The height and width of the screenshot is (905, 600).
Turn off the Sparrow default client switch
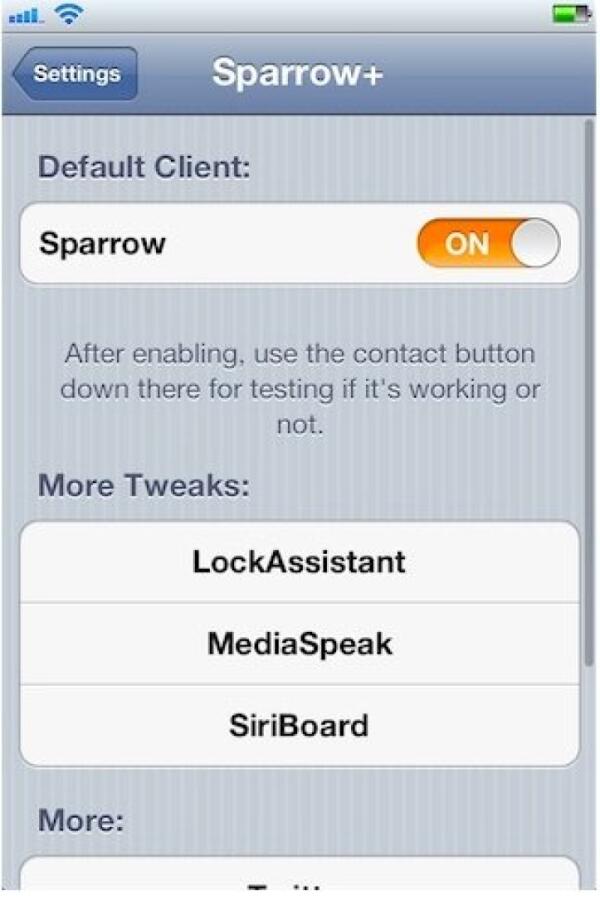click(x=488, y=244)
